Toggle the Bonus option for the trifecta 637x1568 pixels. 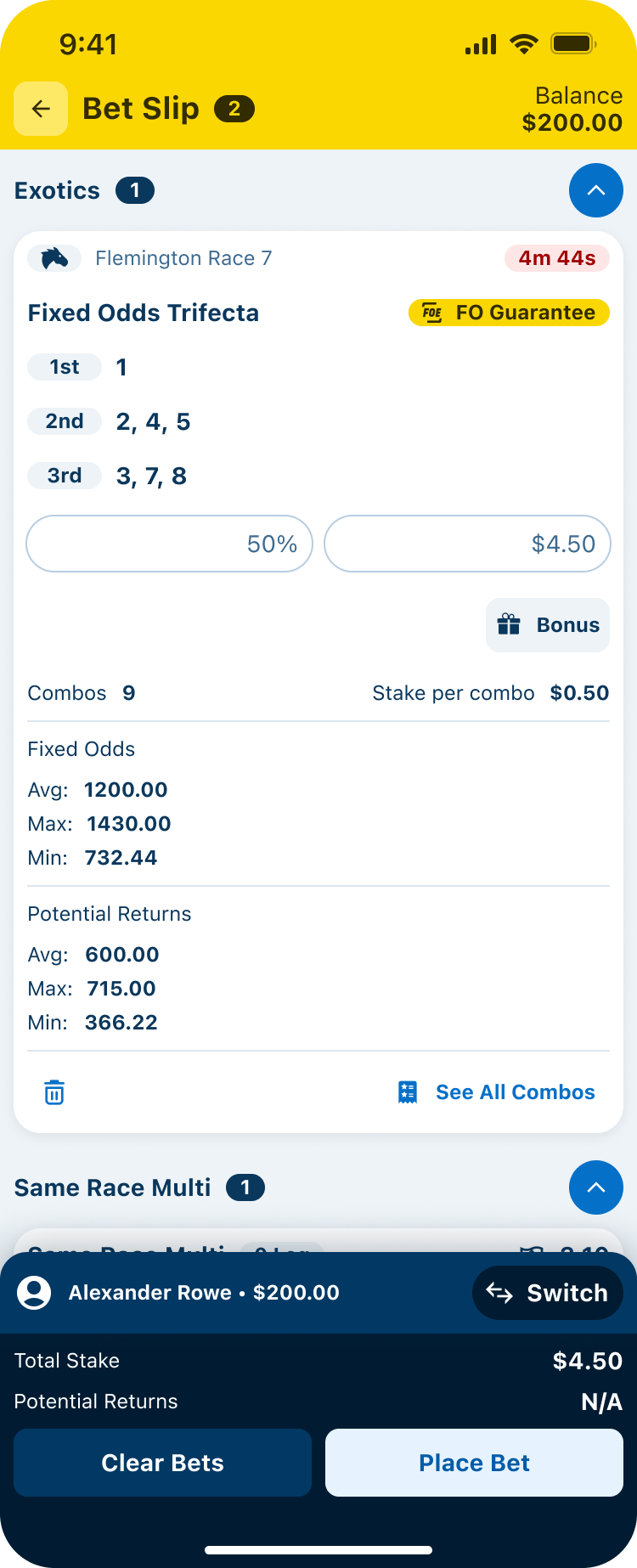[x=547, y=624]
